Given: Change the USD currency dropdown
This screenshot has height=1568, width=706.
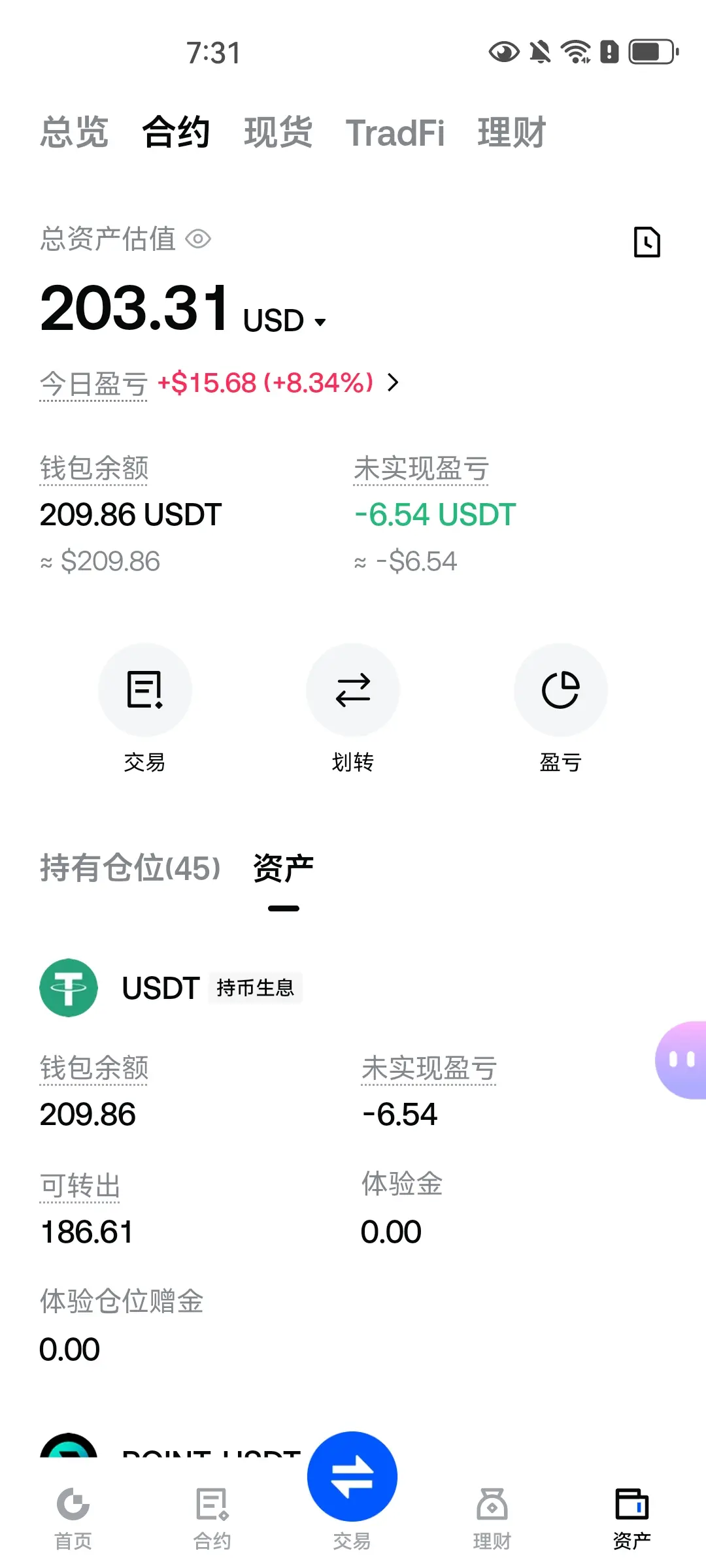Looking at the screenshot, I should coord(285,321).
